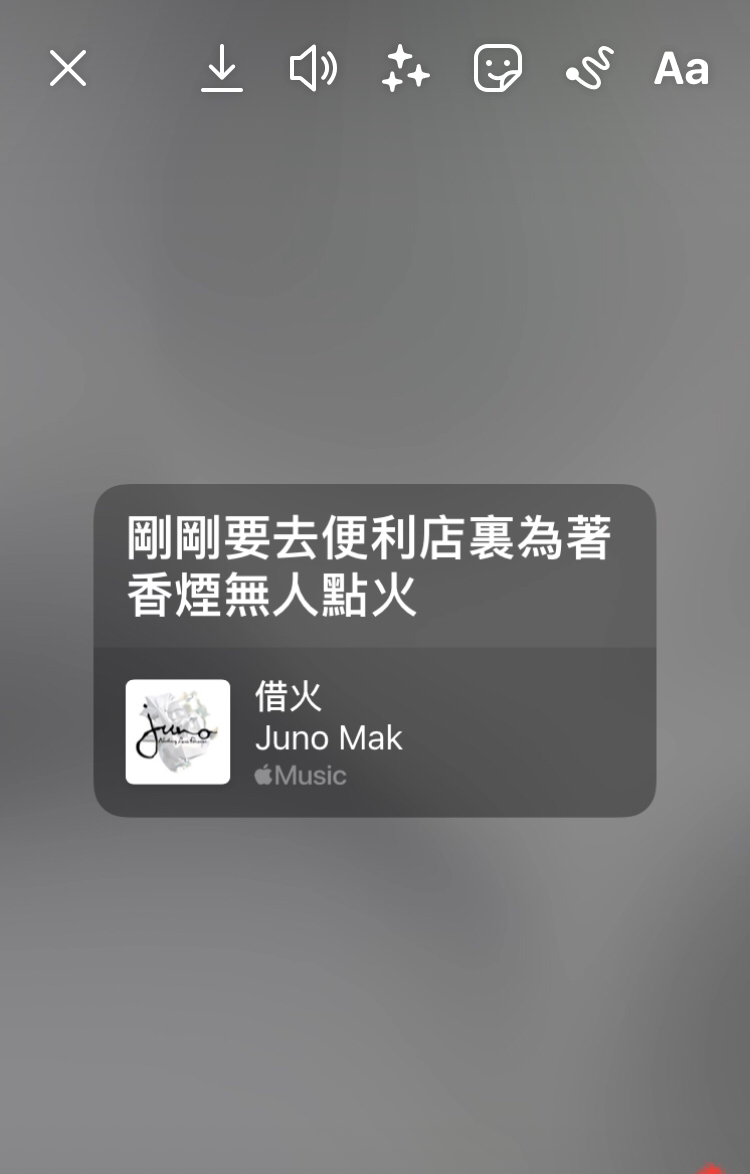The image size is (750, 1174).
Task: Add text with the Aa tool
Action: pos(681,69)
